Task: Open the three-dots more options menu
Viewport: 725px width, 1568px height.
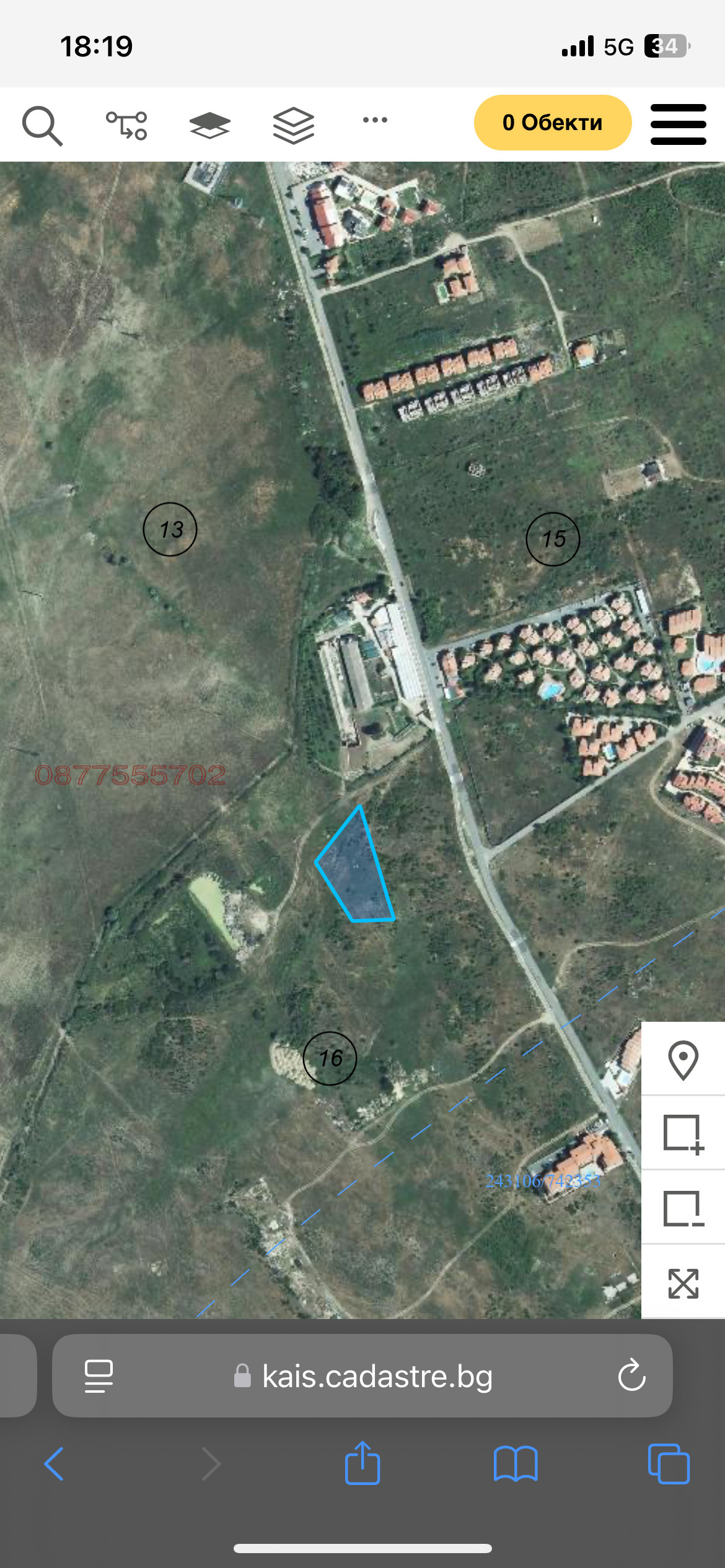Action: (375, 120)
